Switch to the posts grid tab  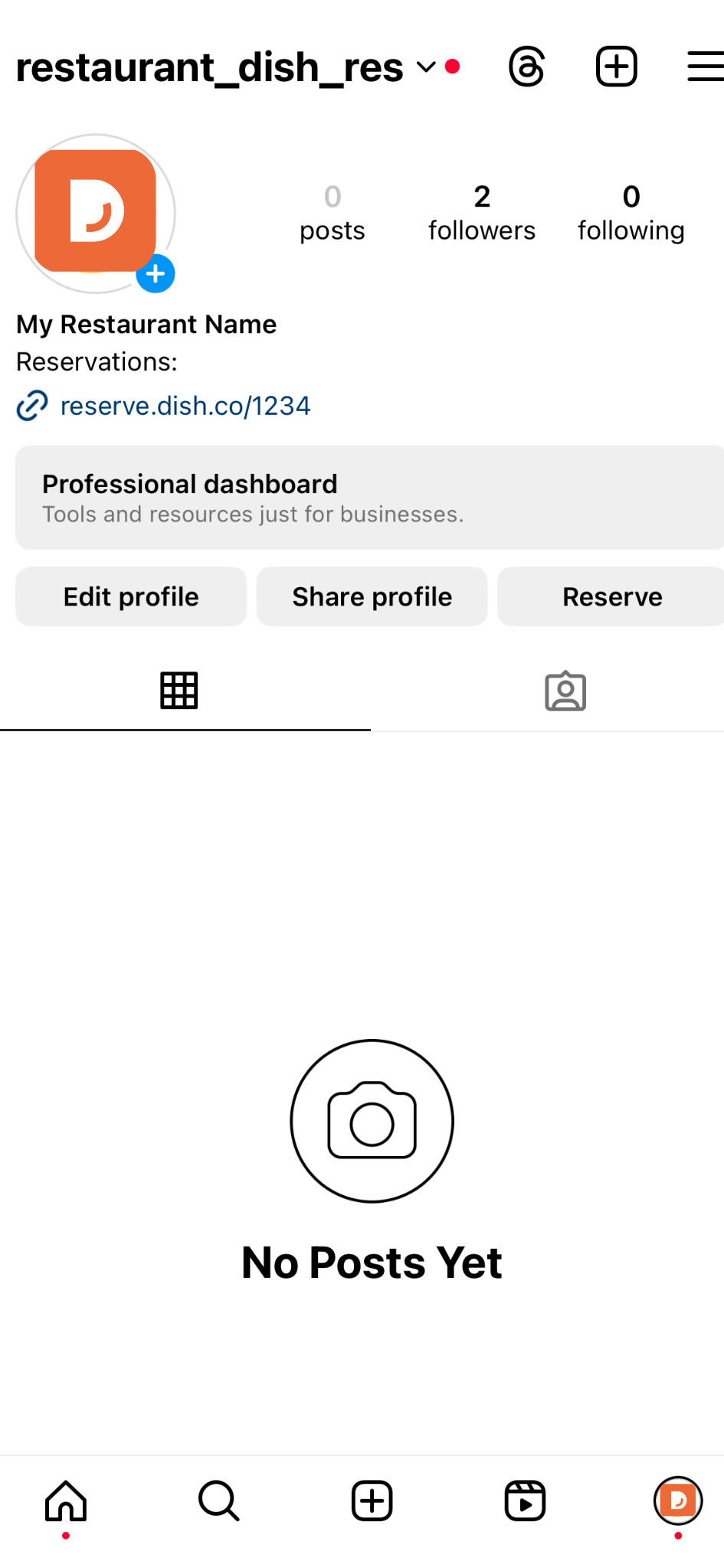coord(179,691)
